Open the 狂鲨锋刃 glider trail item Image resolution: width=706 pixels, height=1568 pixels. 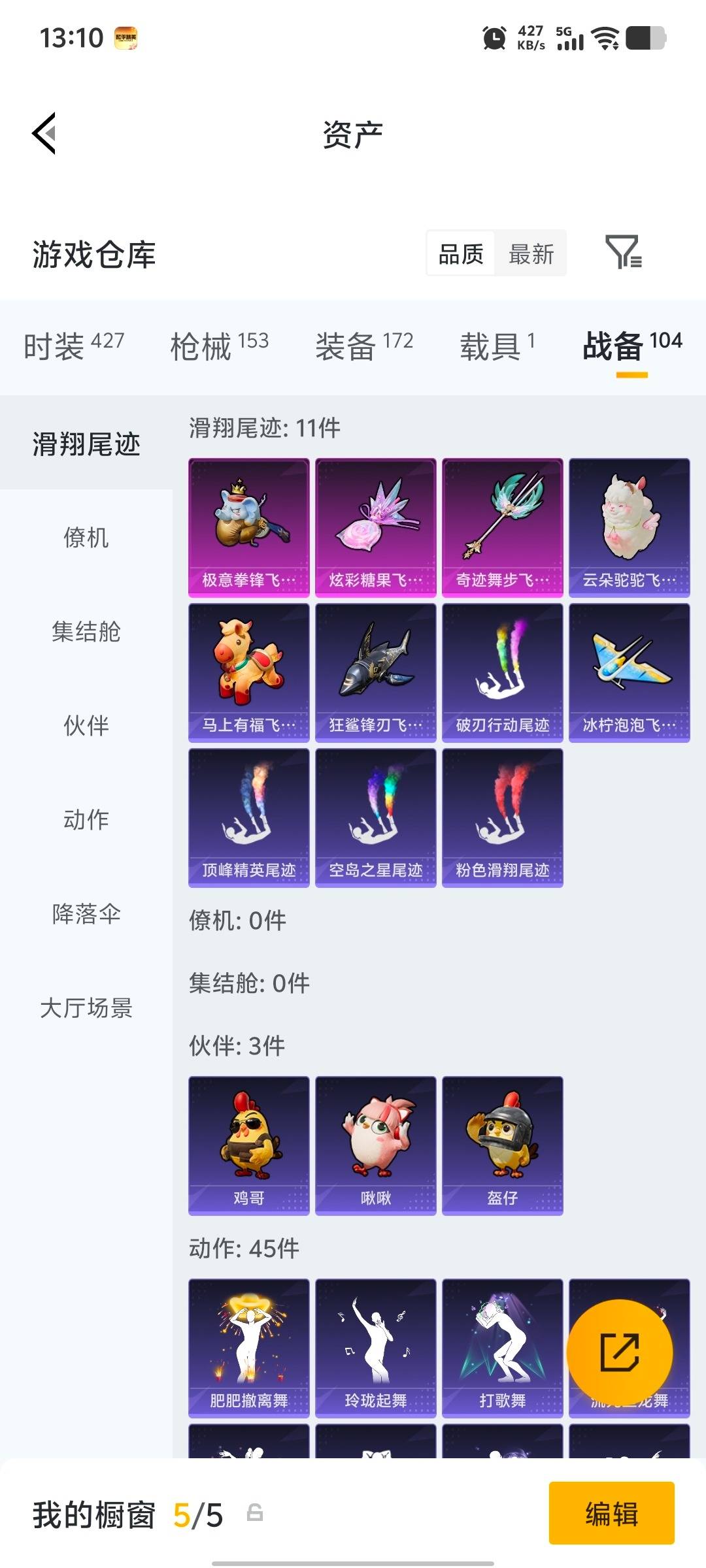pyautogui.click(x=375, y=672)
